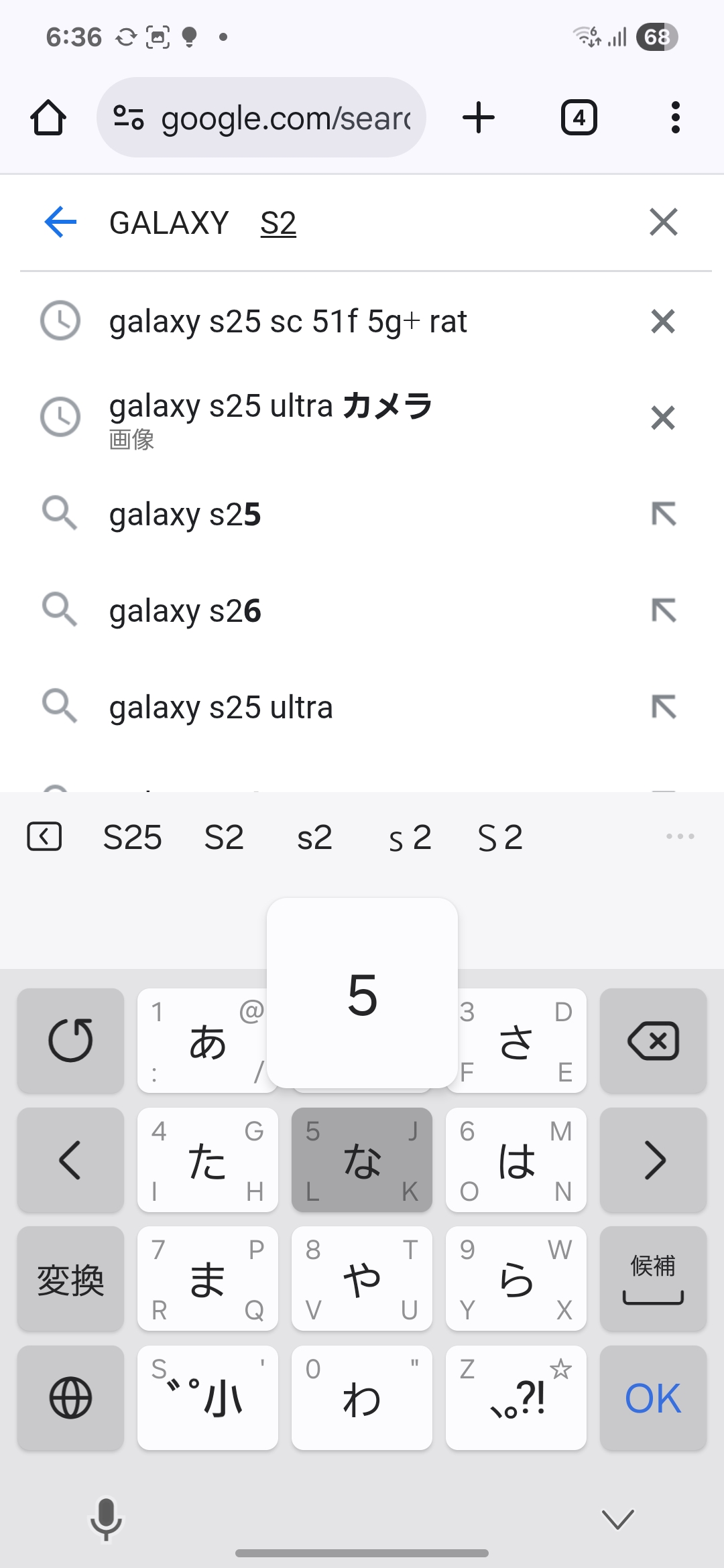Open a new browser tab

479,118
